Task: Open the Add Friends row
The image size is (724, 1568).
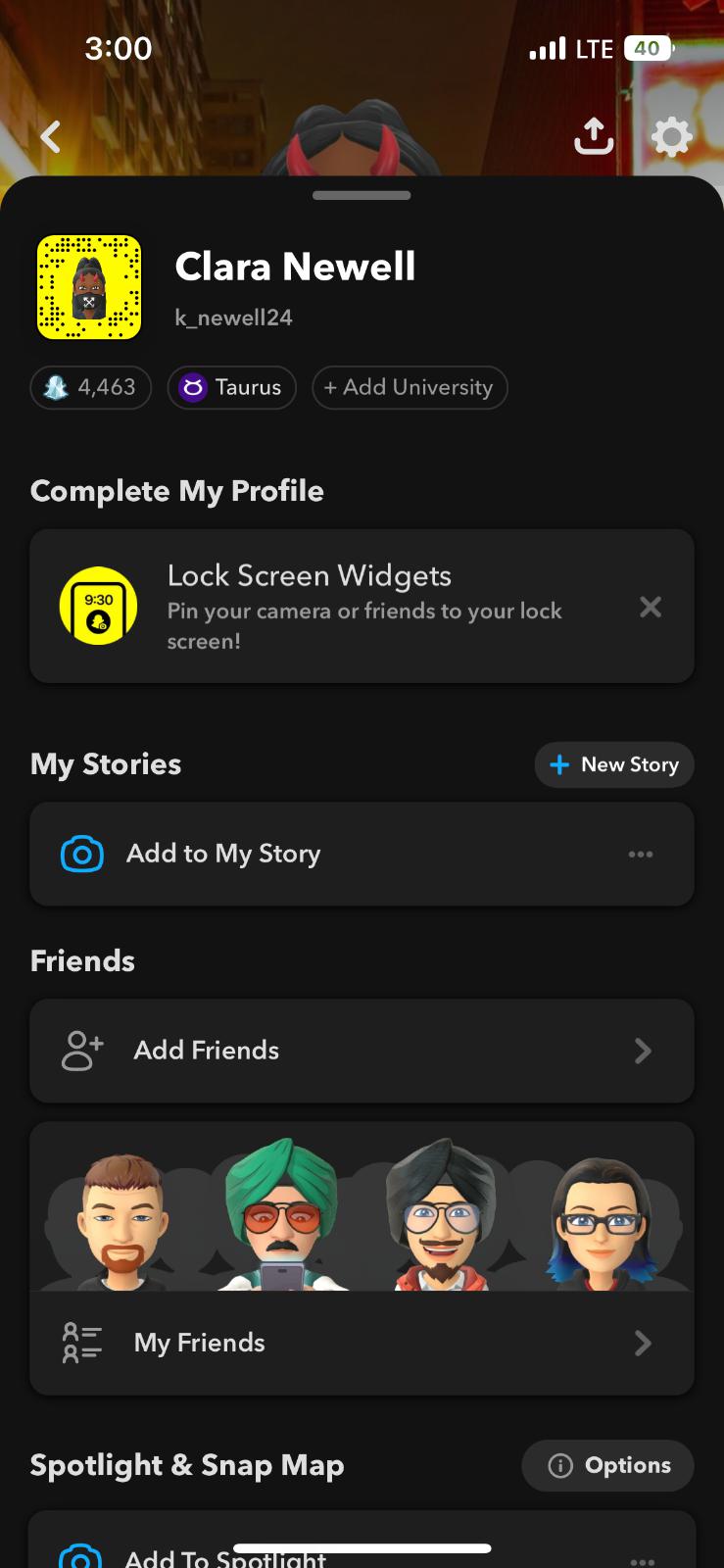Action: point(362,1051)
